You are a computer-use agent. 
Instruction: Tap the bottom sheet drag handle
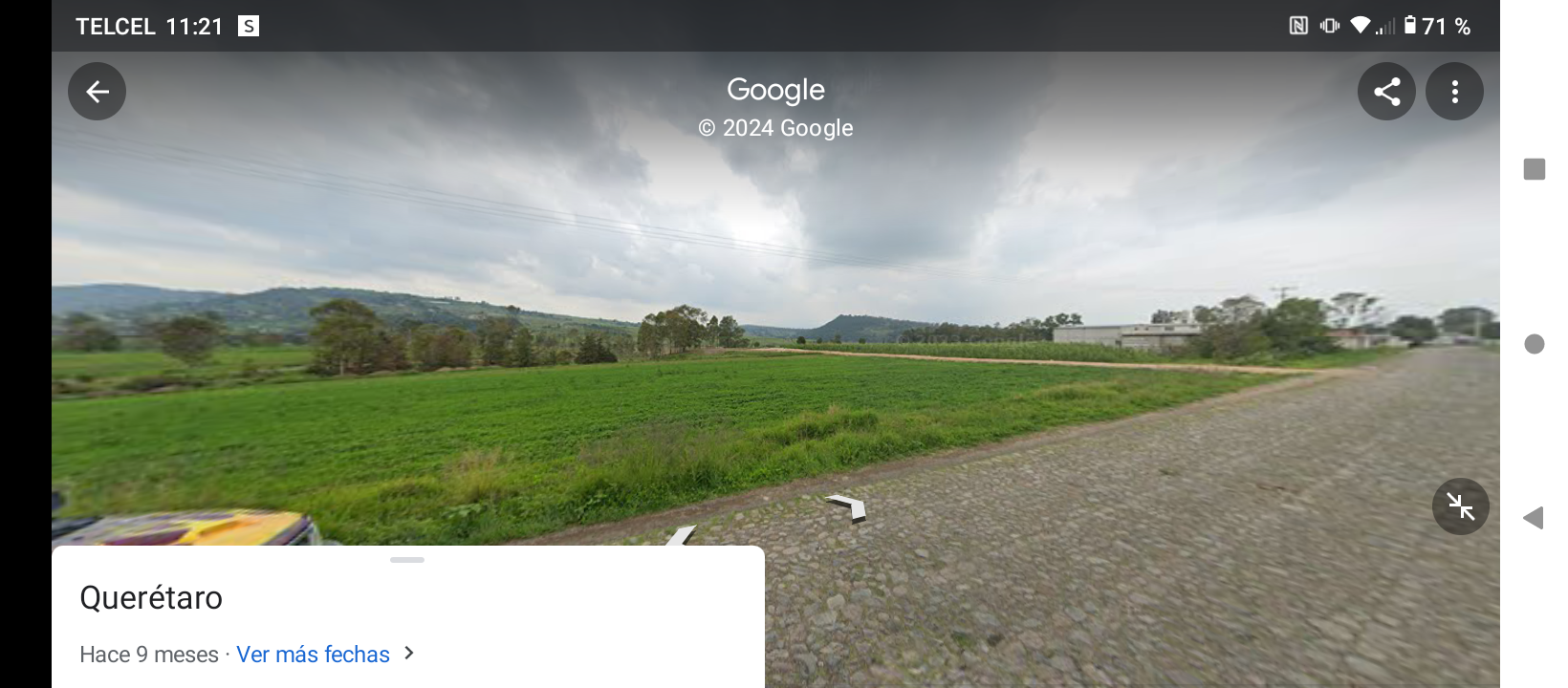[x=407, y=560]
